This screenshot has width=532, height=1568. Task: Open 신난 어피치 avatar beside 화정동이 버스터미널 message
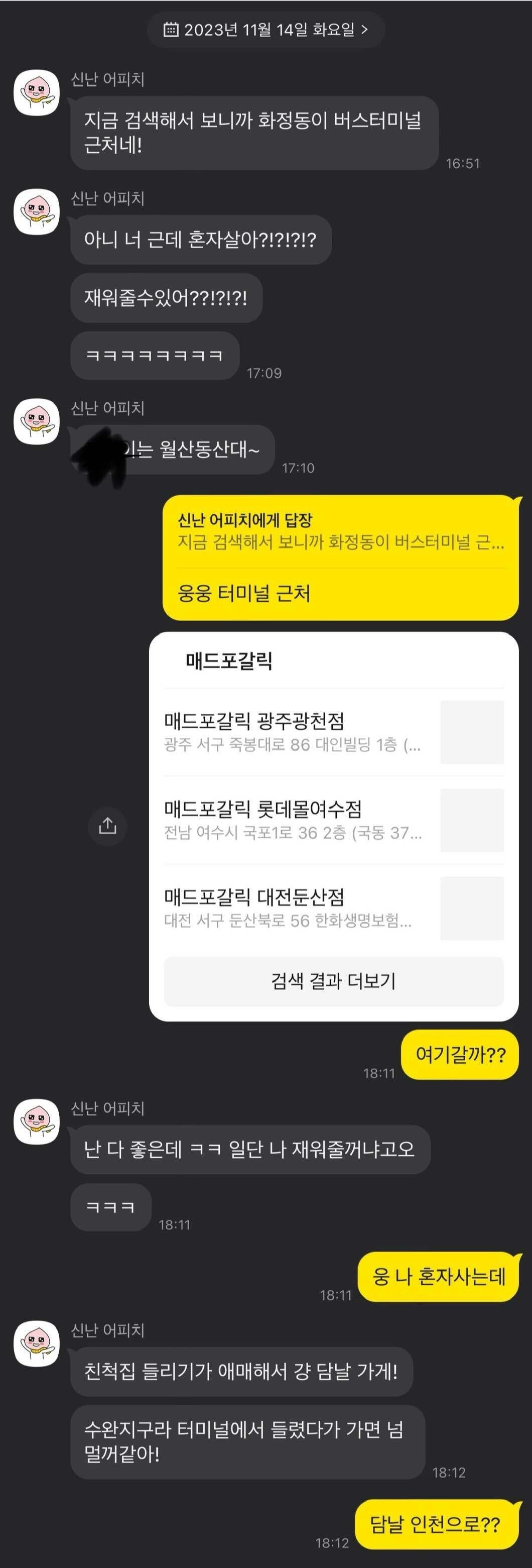pos(37,92)
